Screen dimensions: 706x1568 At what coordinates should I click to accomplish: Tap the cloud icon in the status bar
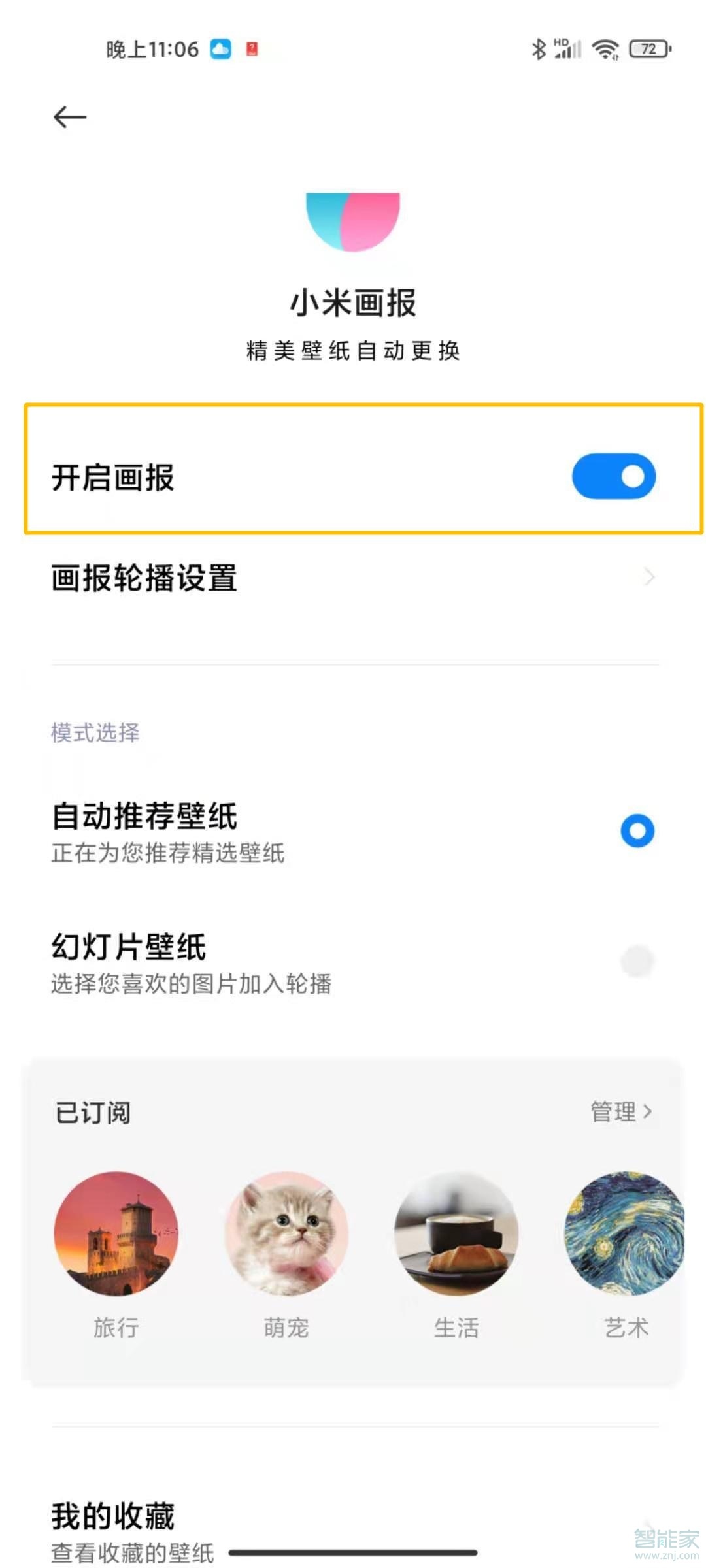coord(220,47)
